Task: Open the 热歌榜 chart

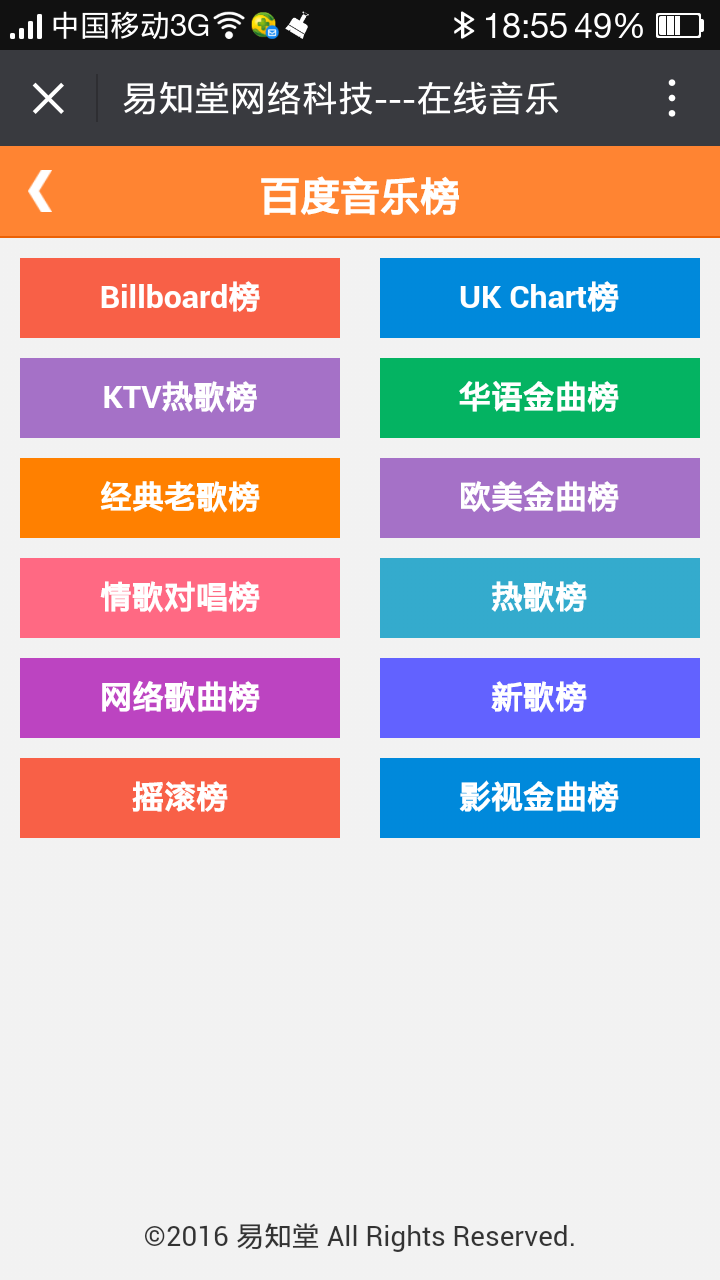Action: point(540,598)
